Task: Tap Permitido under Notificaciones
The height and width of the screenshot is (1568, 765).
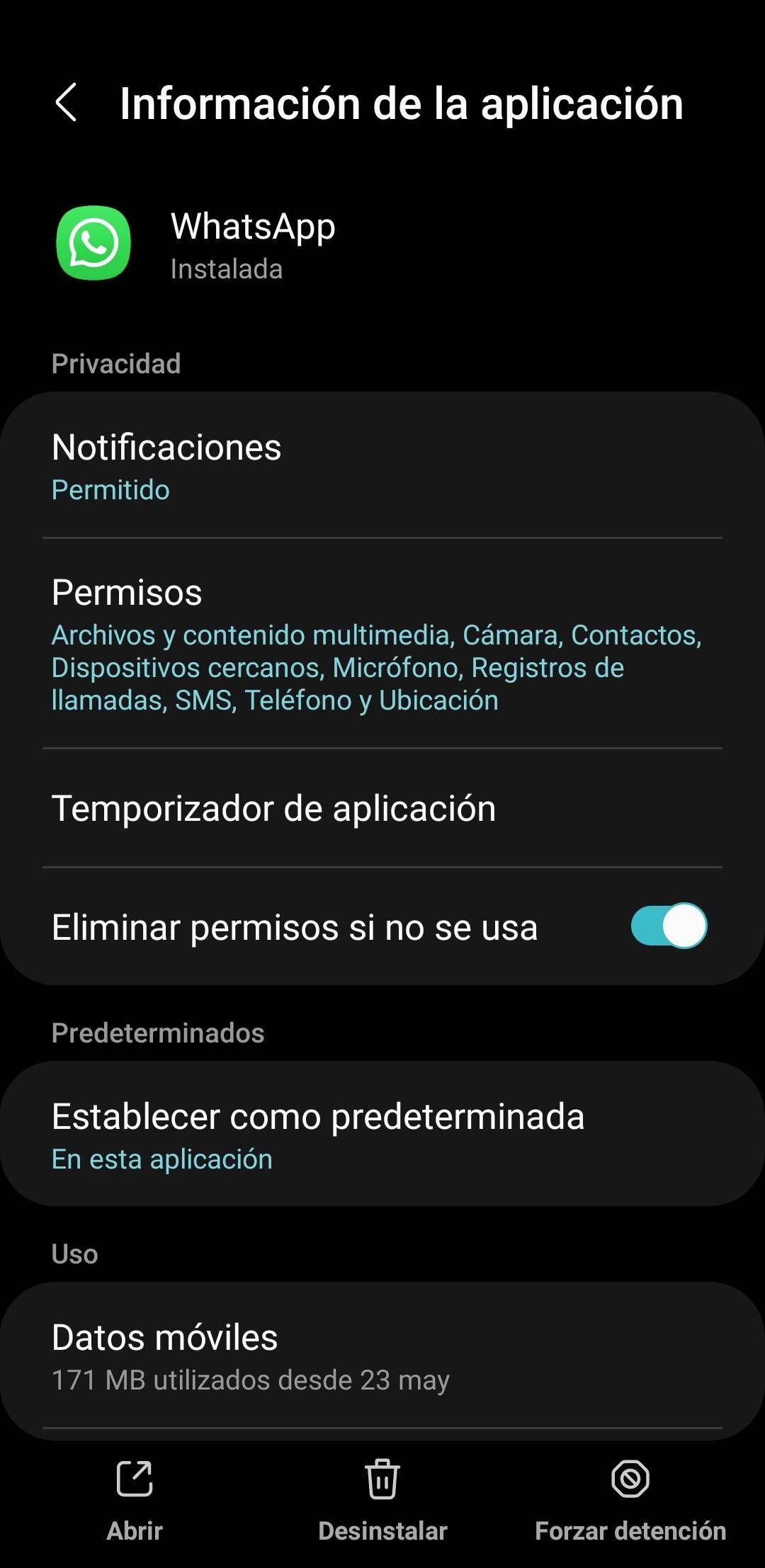Action: coord(110,489)
